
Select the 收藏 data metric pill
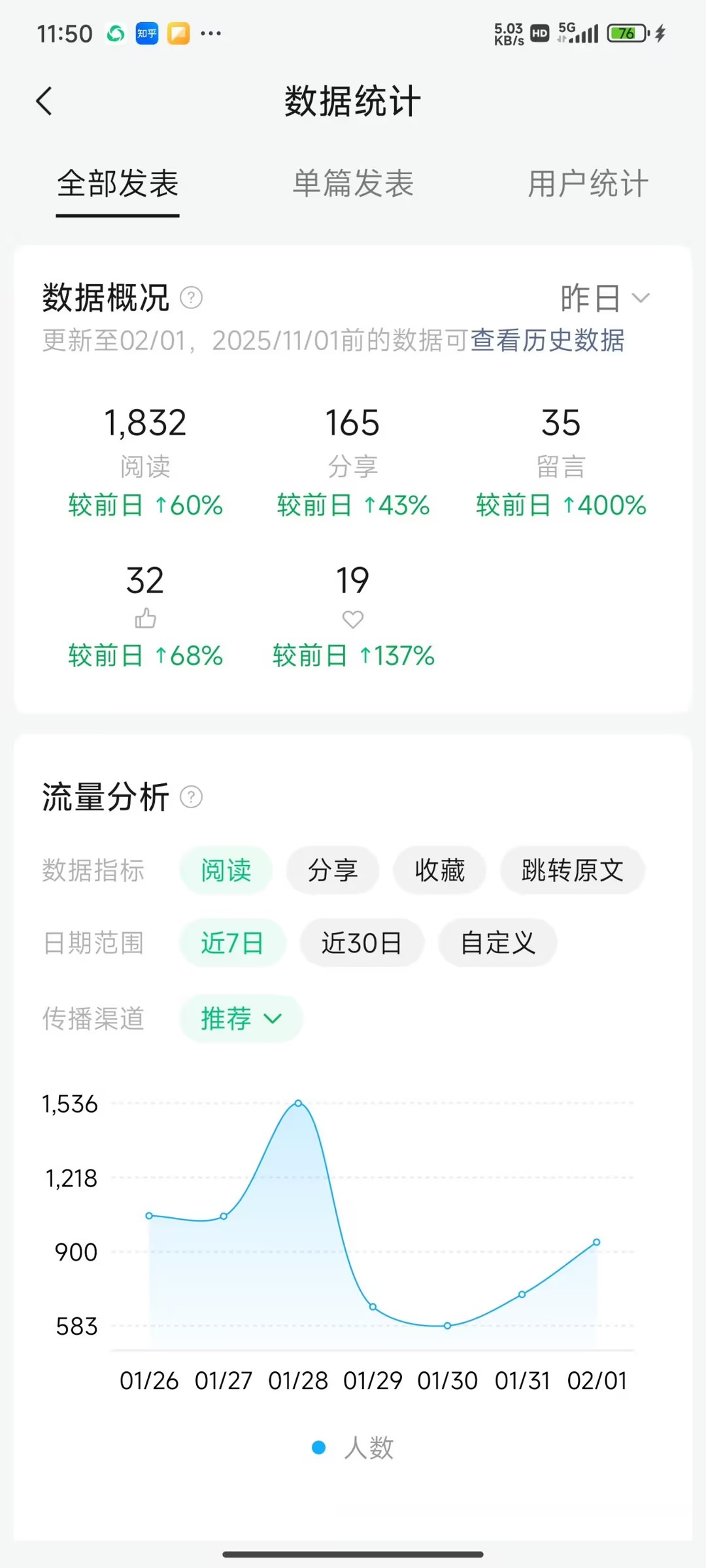coord(439,870)
